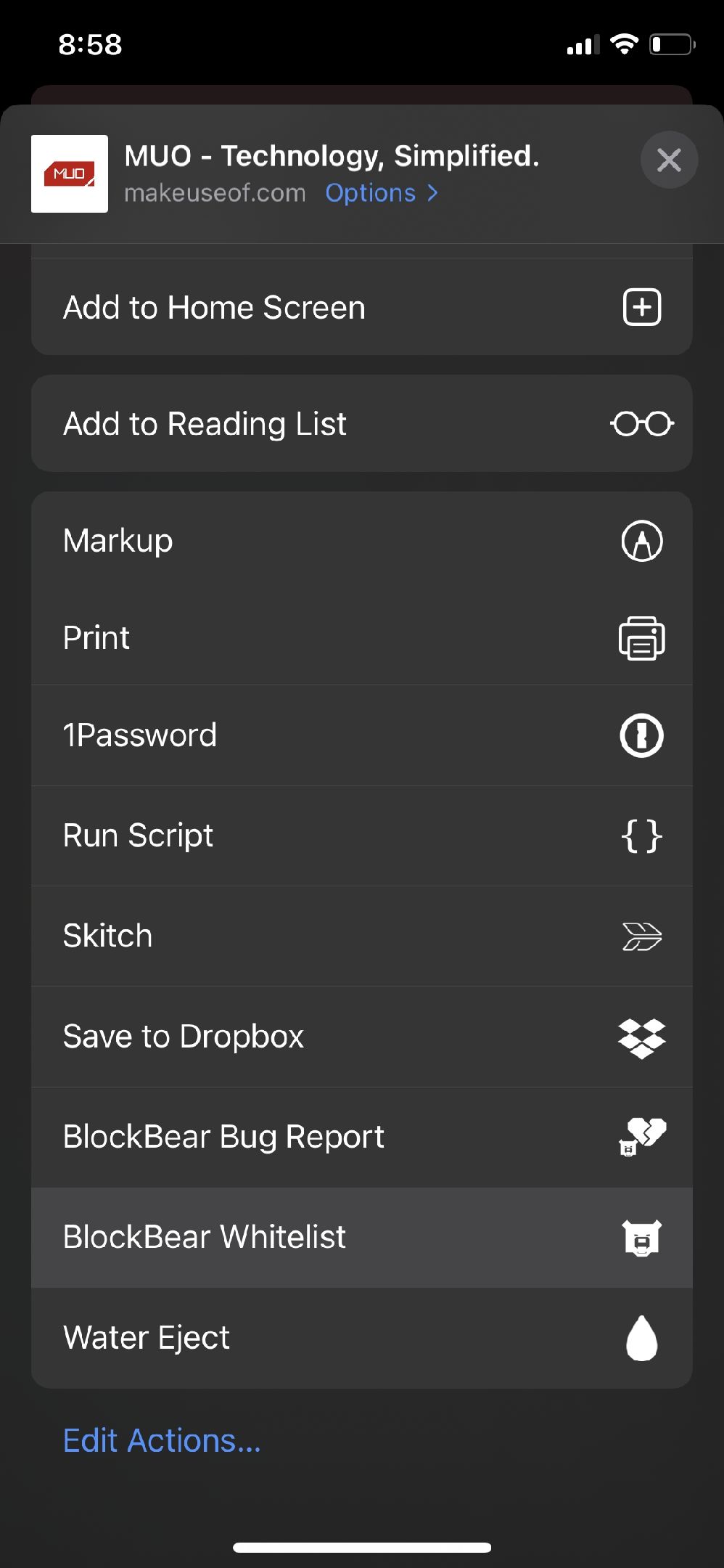This screenshot has height=1568, width=724.
Task: Open Markup for this page
Action: click(x=361, y=541)
